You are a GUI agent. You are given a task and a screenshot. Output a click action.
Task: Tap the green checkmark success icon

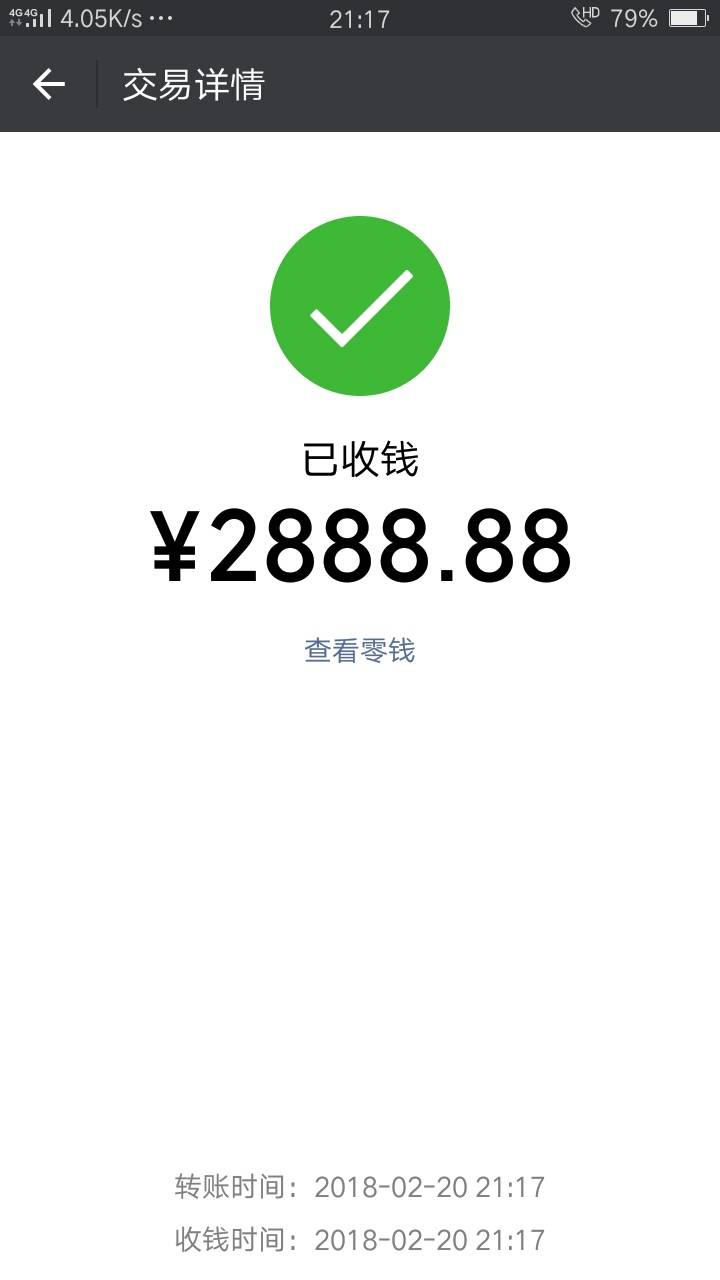[360, 305]
